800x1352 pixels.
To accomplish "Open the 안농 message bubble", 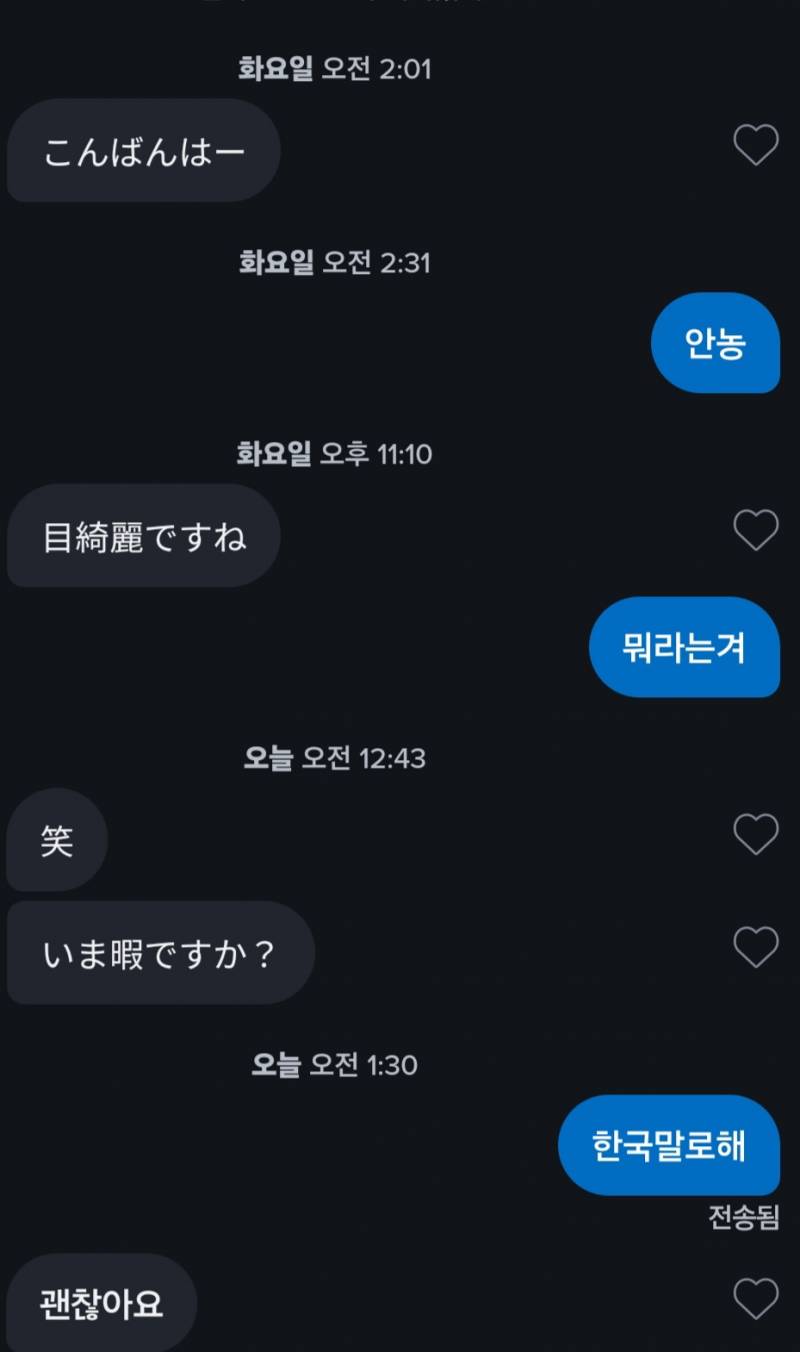I will 716,343.
